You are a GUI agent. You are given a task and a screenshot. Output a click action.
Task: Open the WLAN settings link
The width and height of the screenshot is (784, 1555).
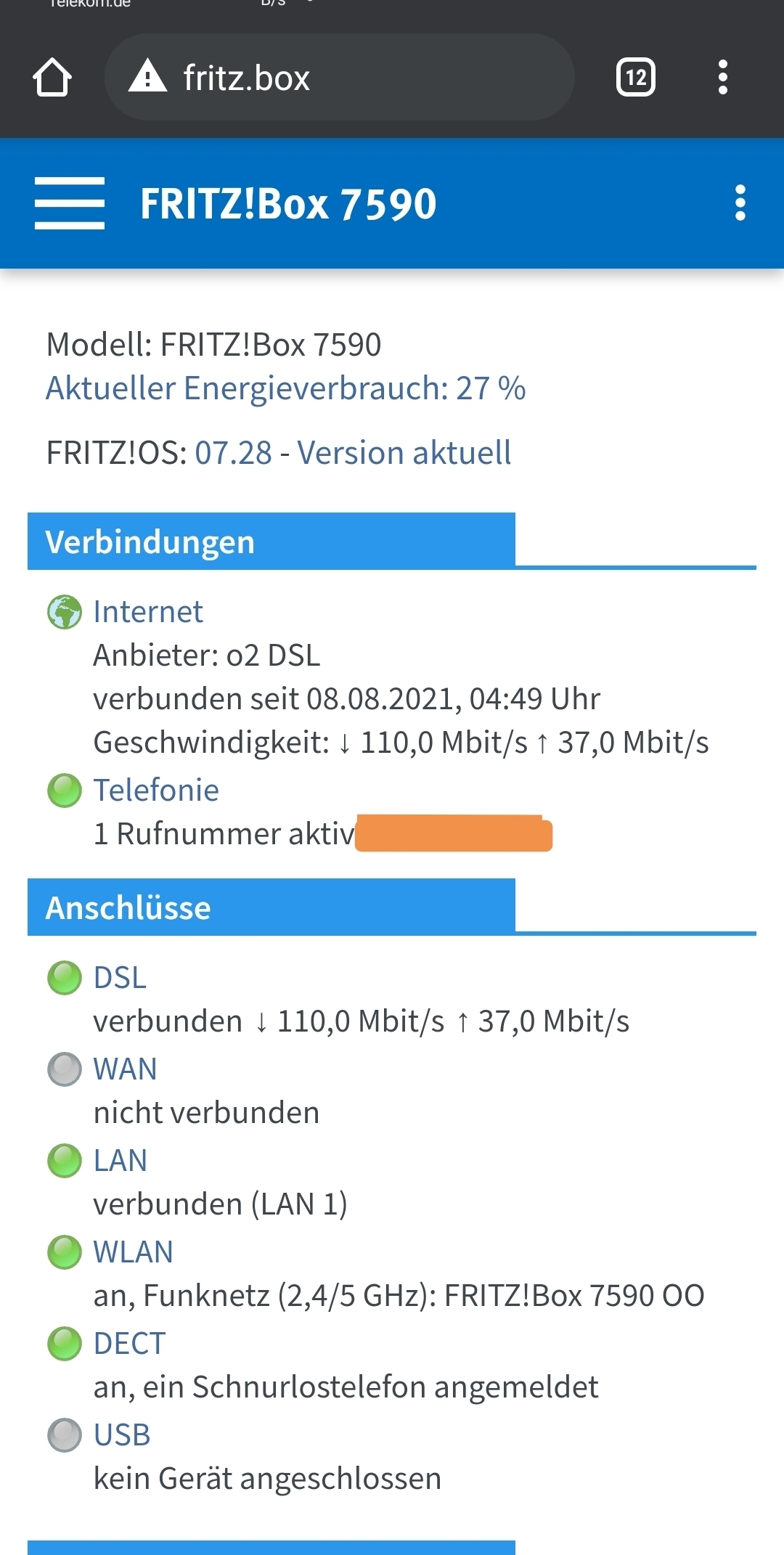(133, 1252)
